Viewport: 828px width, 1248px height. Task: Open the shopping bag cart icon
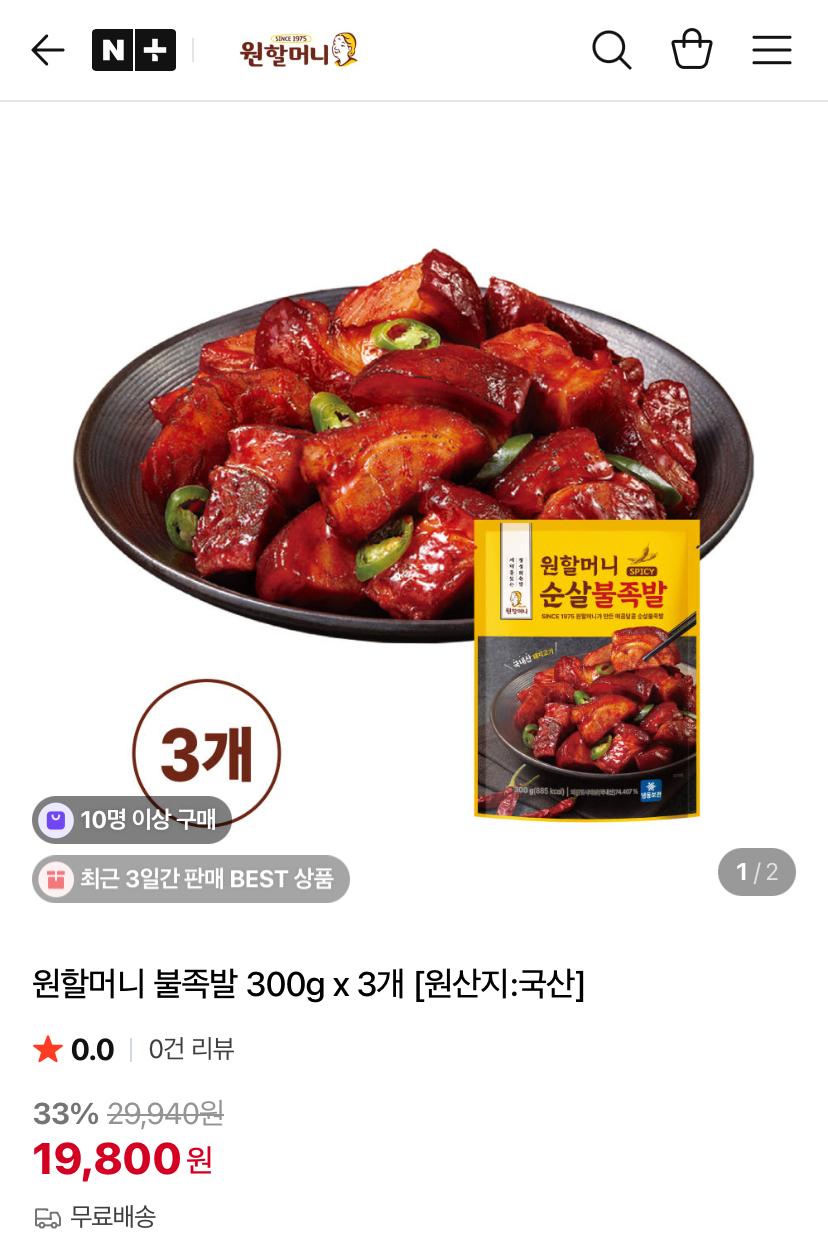[x=692, y=50]
